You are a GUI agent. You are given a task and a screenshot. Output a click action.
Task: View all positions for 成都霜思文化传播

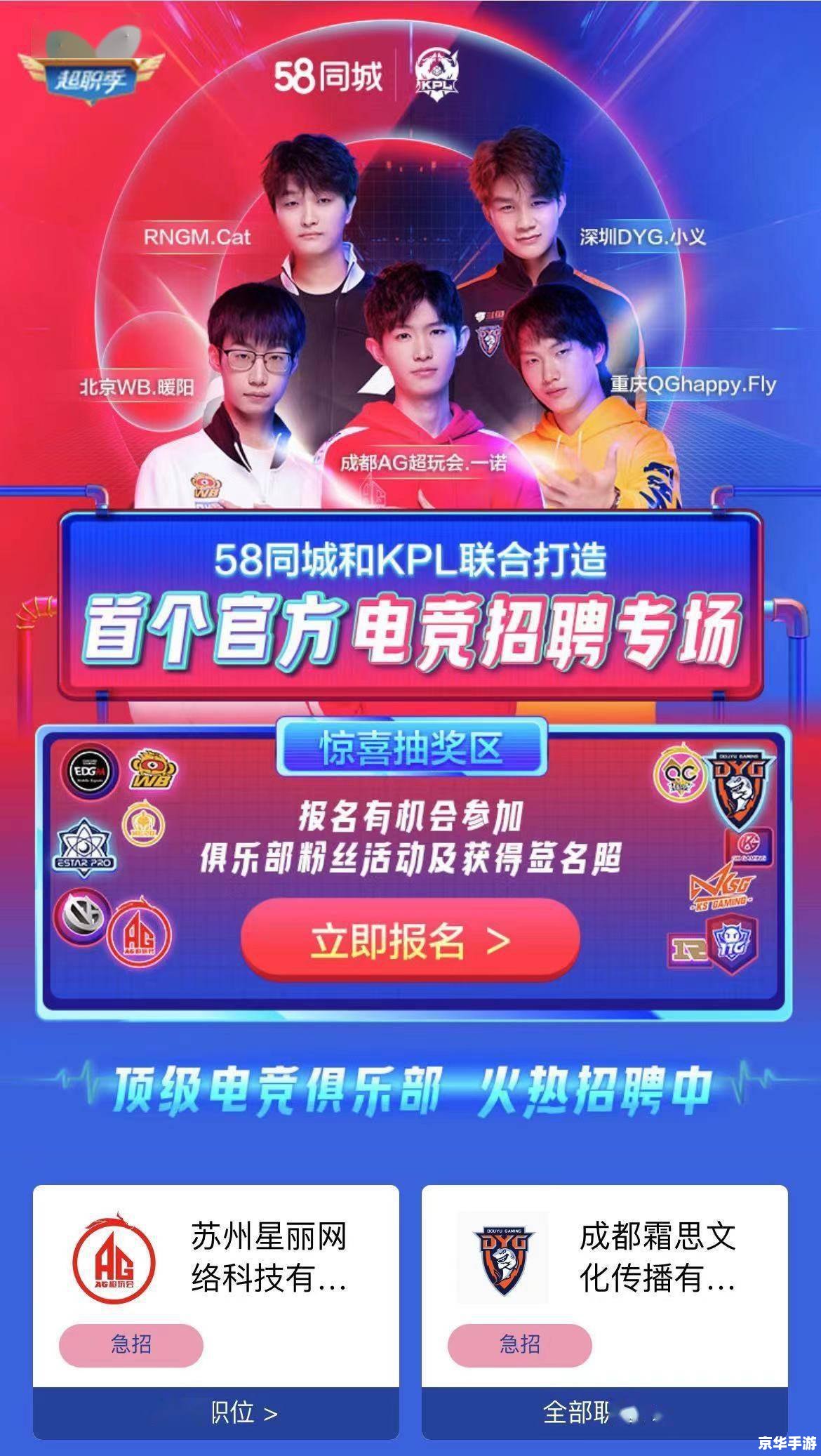point(604,1412)
